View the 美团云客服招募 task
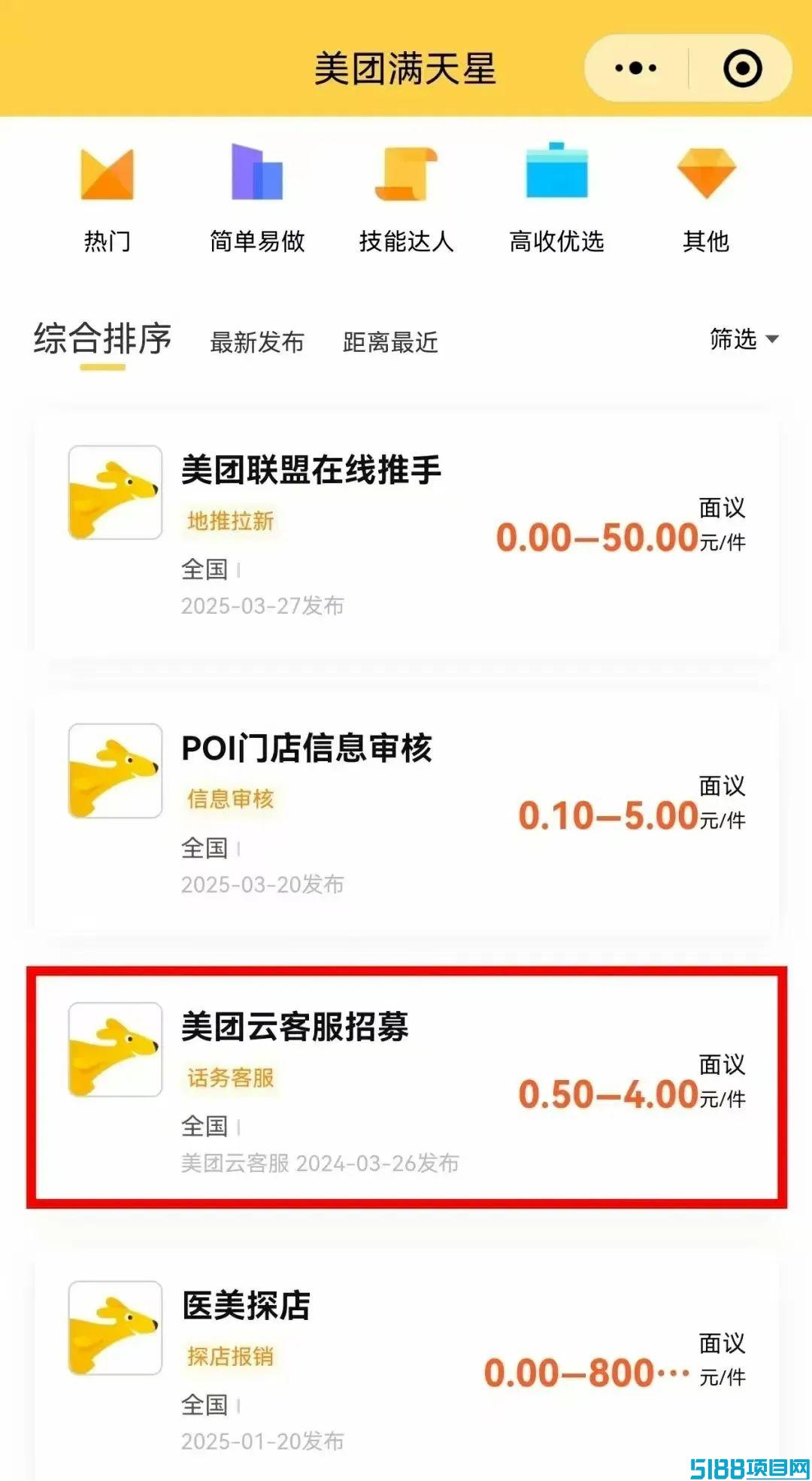812x1481 pixels. [406, 1088]
